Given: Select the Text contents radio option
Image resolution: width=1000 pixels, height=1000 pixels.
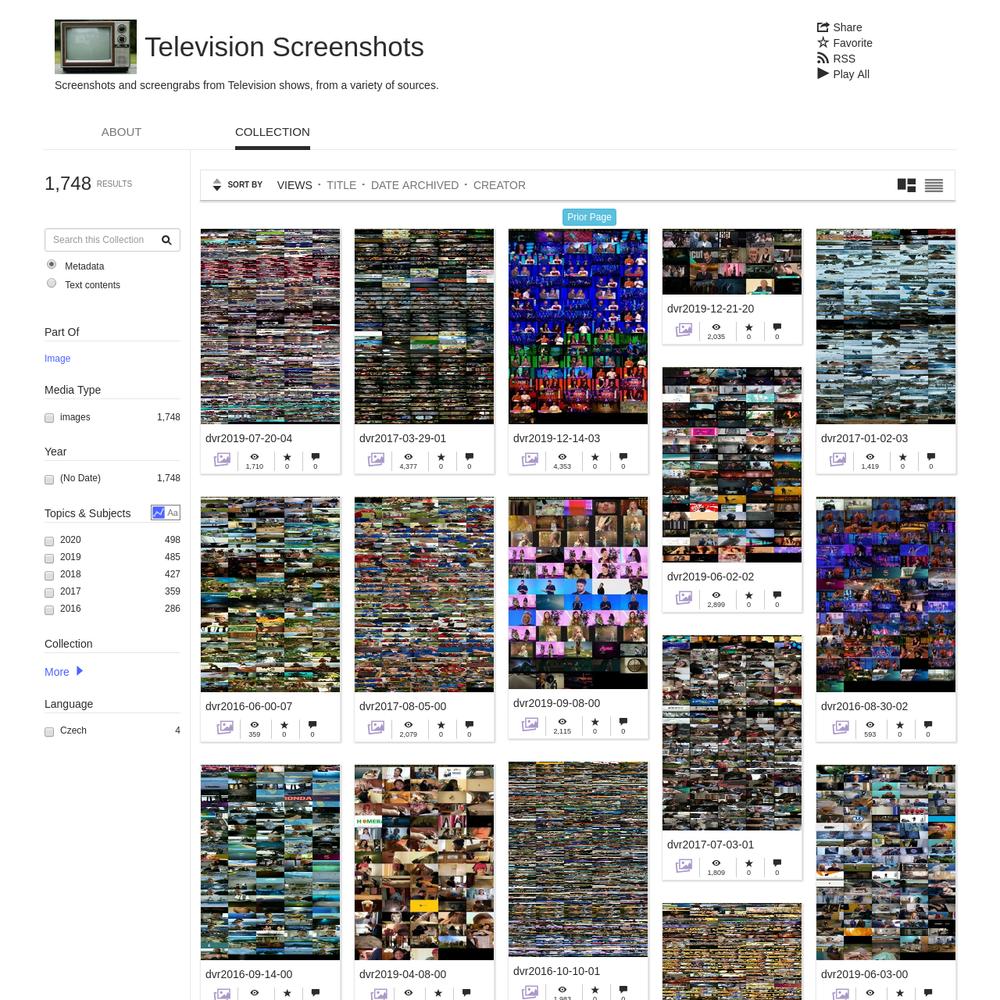Looking at the screenshot, I should pyautogui.click(x=52, y=284).
